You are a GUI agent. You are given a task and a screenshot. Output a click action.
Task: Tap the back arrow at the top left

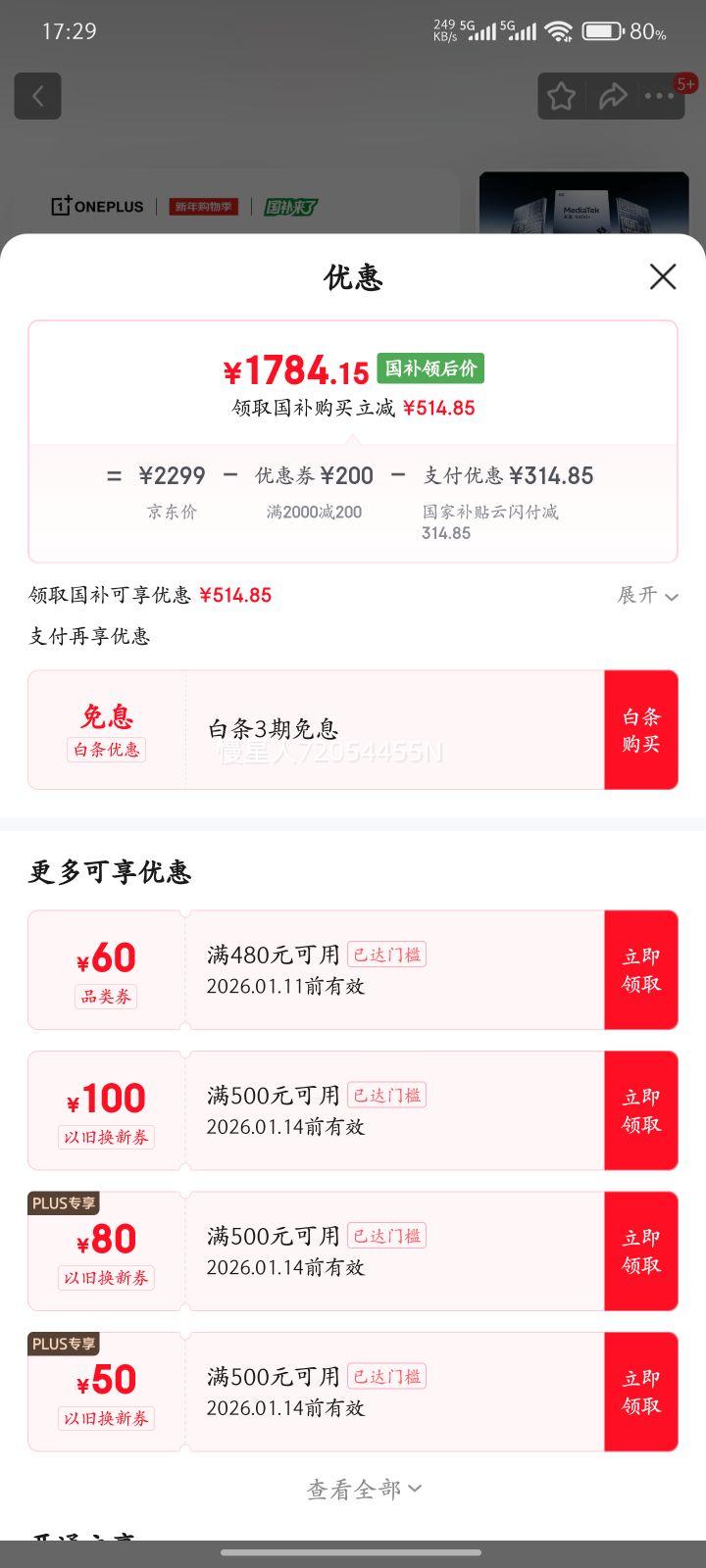(x=37, y=95)
